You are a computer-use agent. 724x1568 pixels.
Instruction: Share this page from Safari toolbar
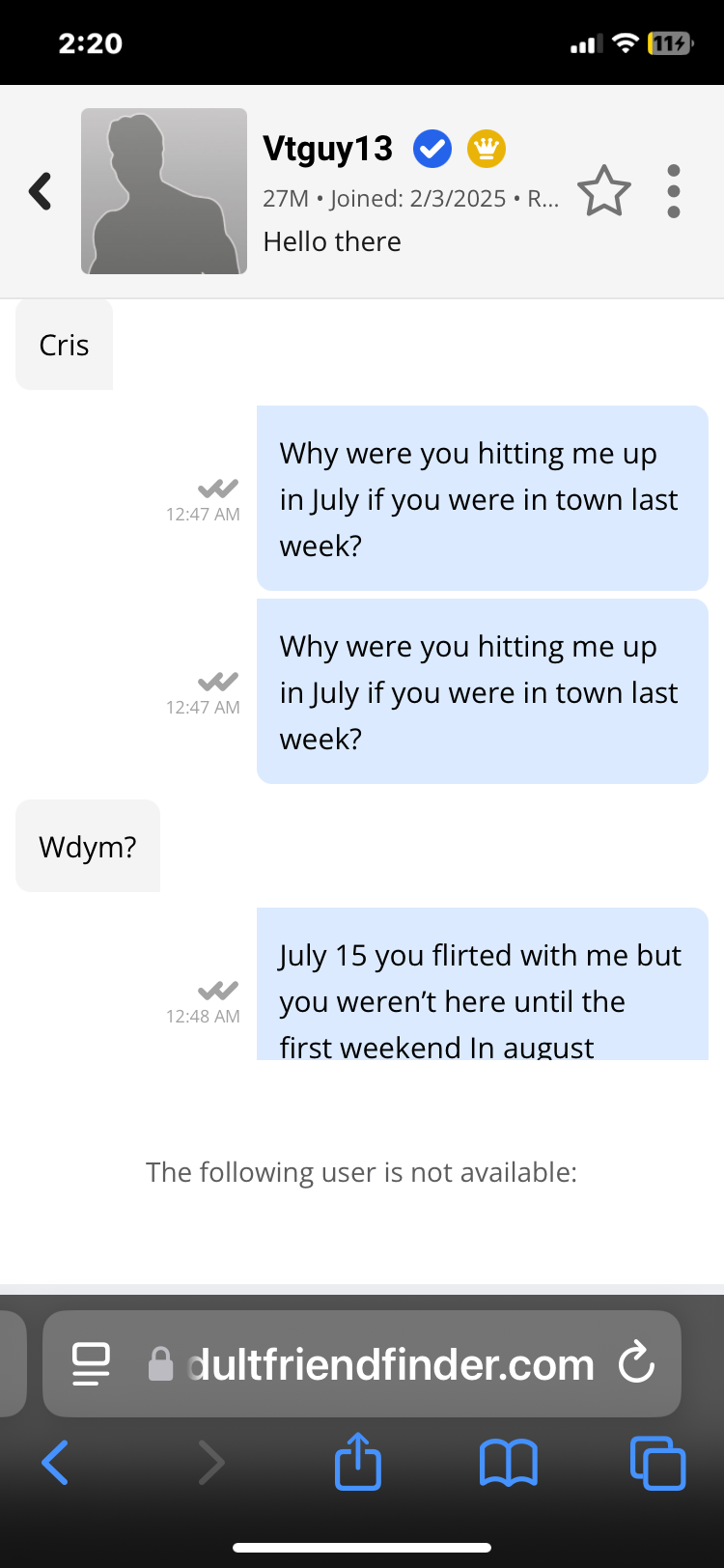point(358,1462)
